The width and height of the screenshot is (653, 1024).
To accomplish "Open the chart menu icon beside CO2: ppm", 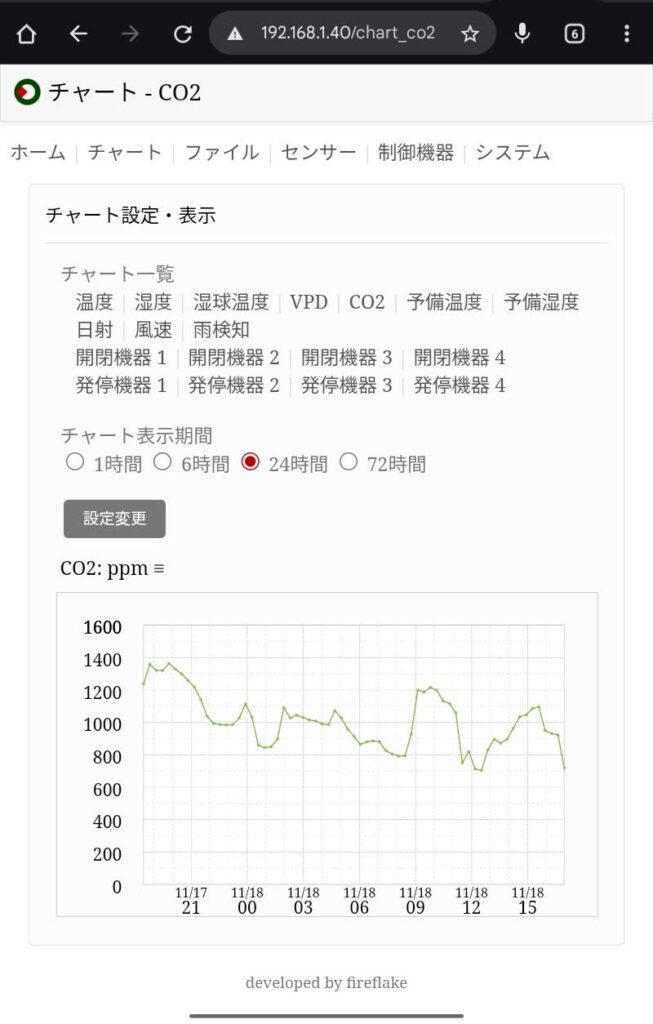I will tap(158, 569).
